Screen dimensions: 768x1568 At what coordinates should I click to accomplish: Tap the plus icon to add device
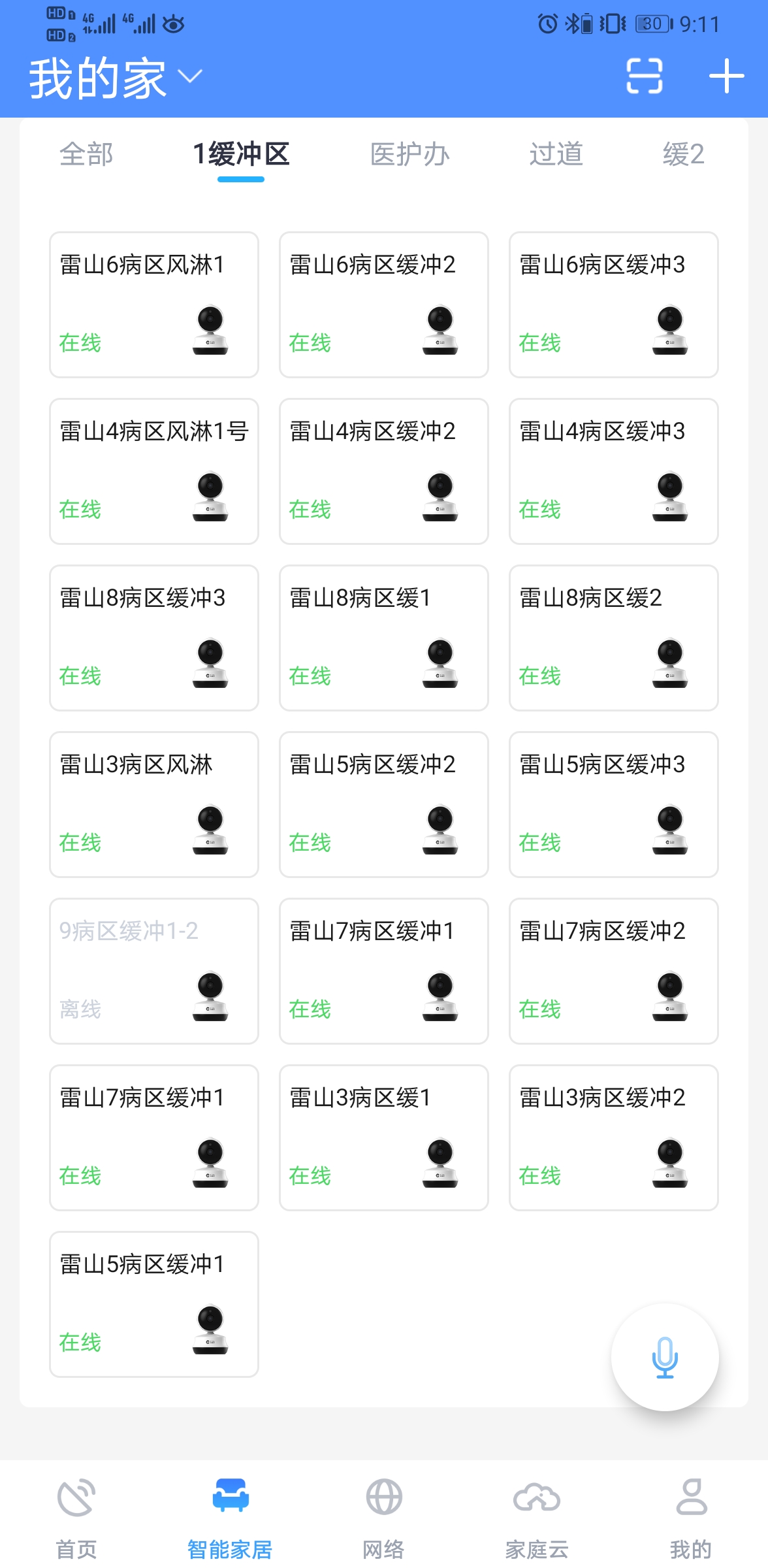pyautogui.click(x=726, y=76)
